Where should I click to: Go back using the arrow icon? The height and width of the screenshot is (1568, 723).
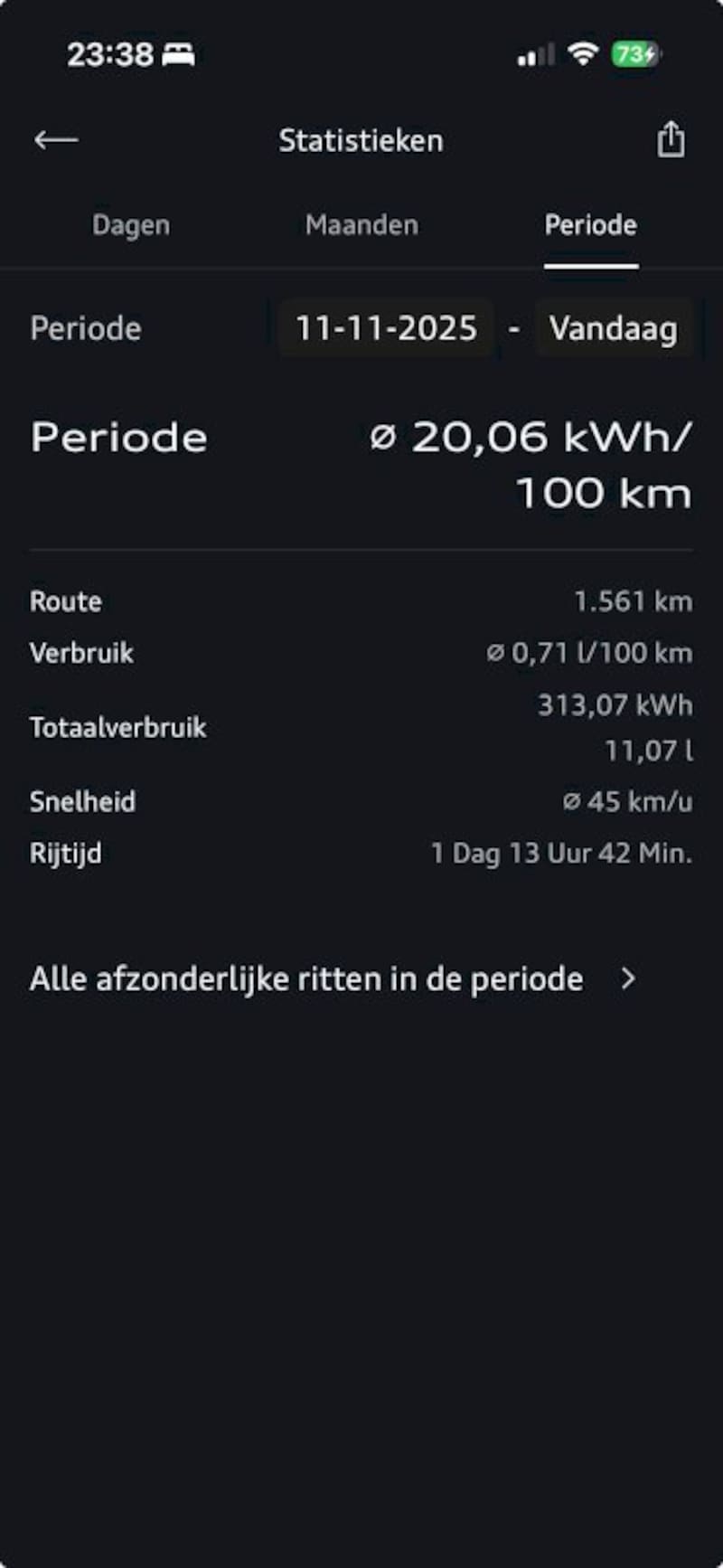click(56, 140)
